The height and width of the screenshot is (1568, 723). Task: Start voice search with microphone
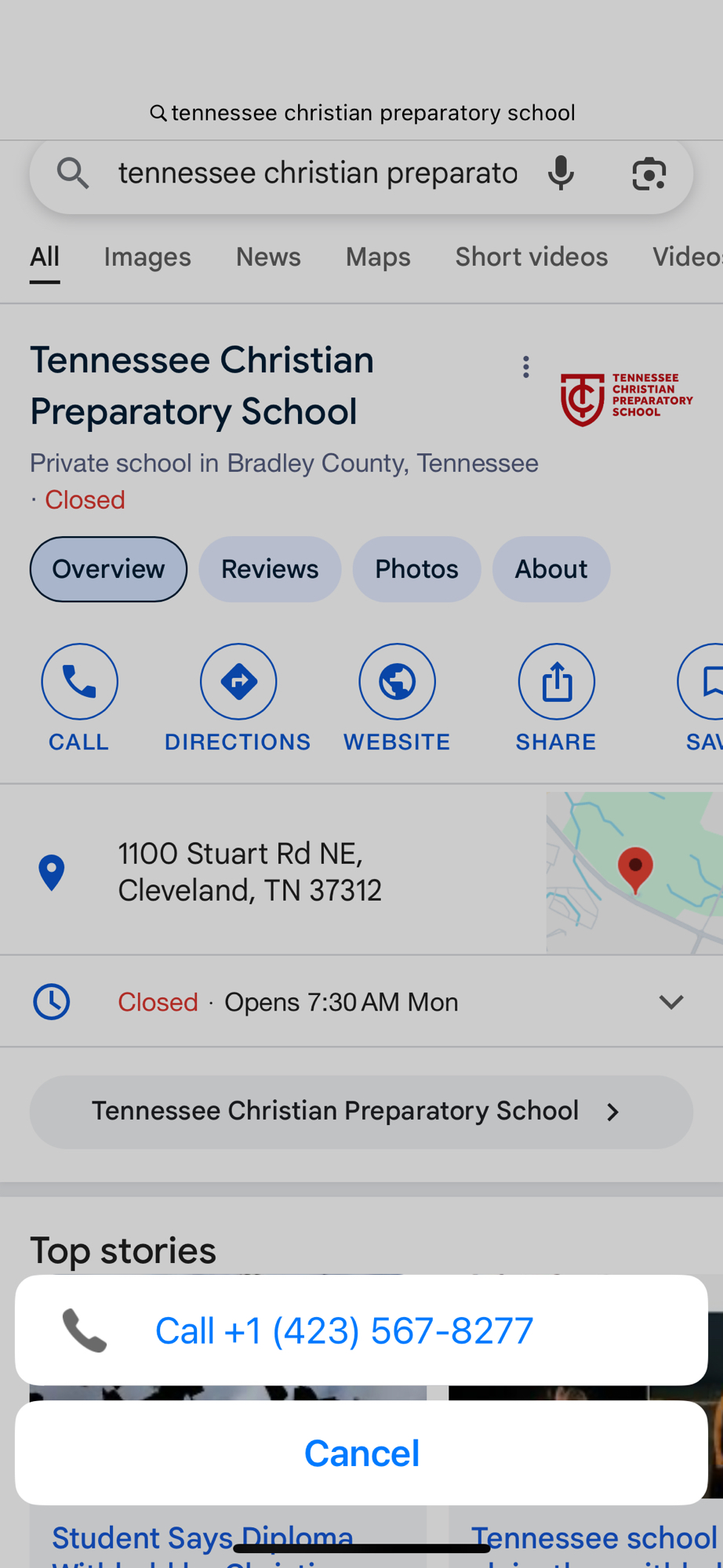[561, 173]
